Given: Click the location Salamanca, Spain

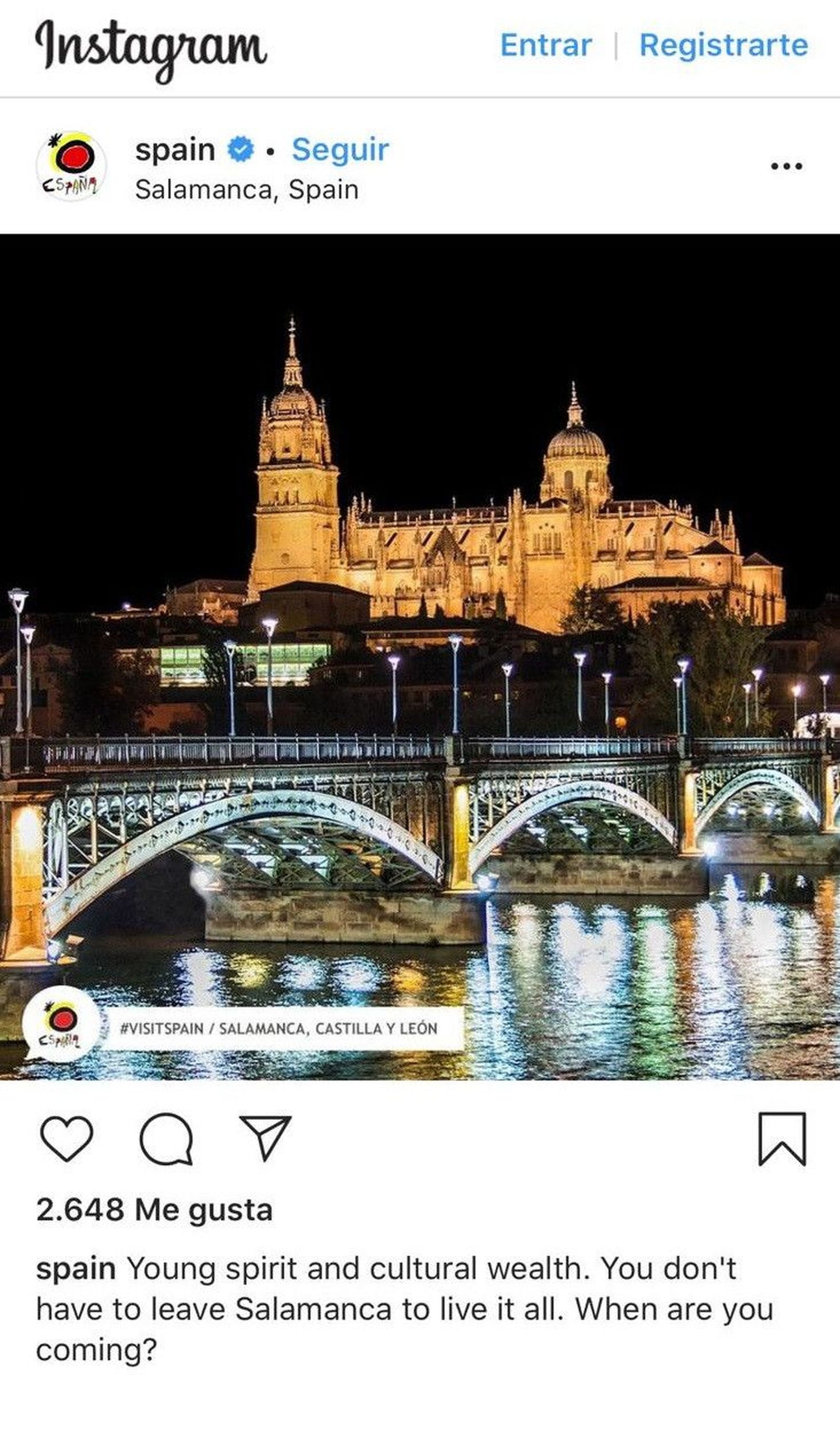Looking at the screenshot, I should point(246,191).
